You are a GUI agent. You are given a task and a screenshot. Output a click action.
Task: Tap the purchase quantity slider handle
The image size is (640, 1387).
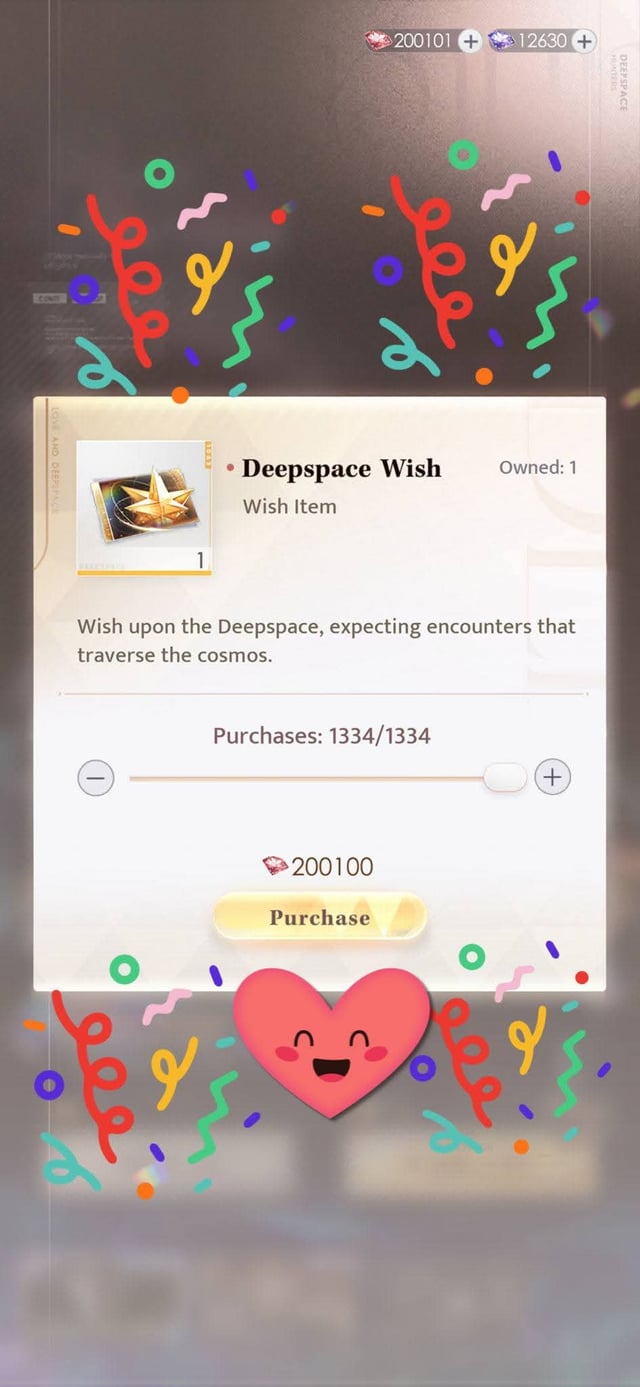click(505, 777)
